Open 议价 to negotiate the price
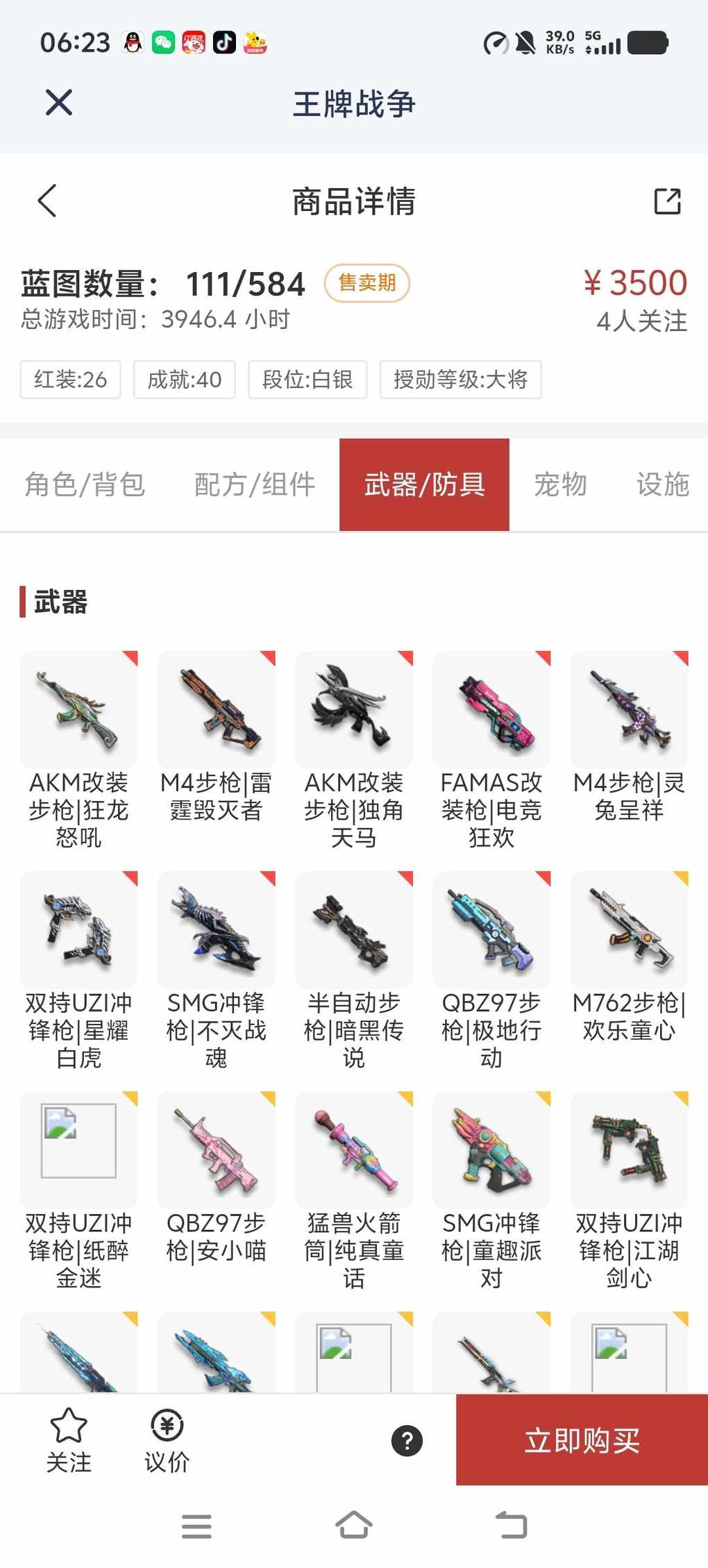The image size is (708, 1568). [x=167, y=1440]
